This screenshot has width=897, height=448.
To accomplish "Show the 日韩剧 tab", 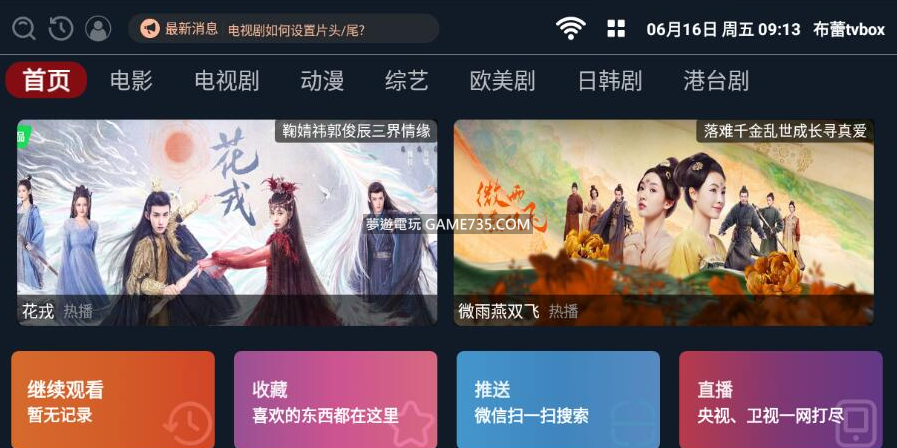I will [609, 81].
